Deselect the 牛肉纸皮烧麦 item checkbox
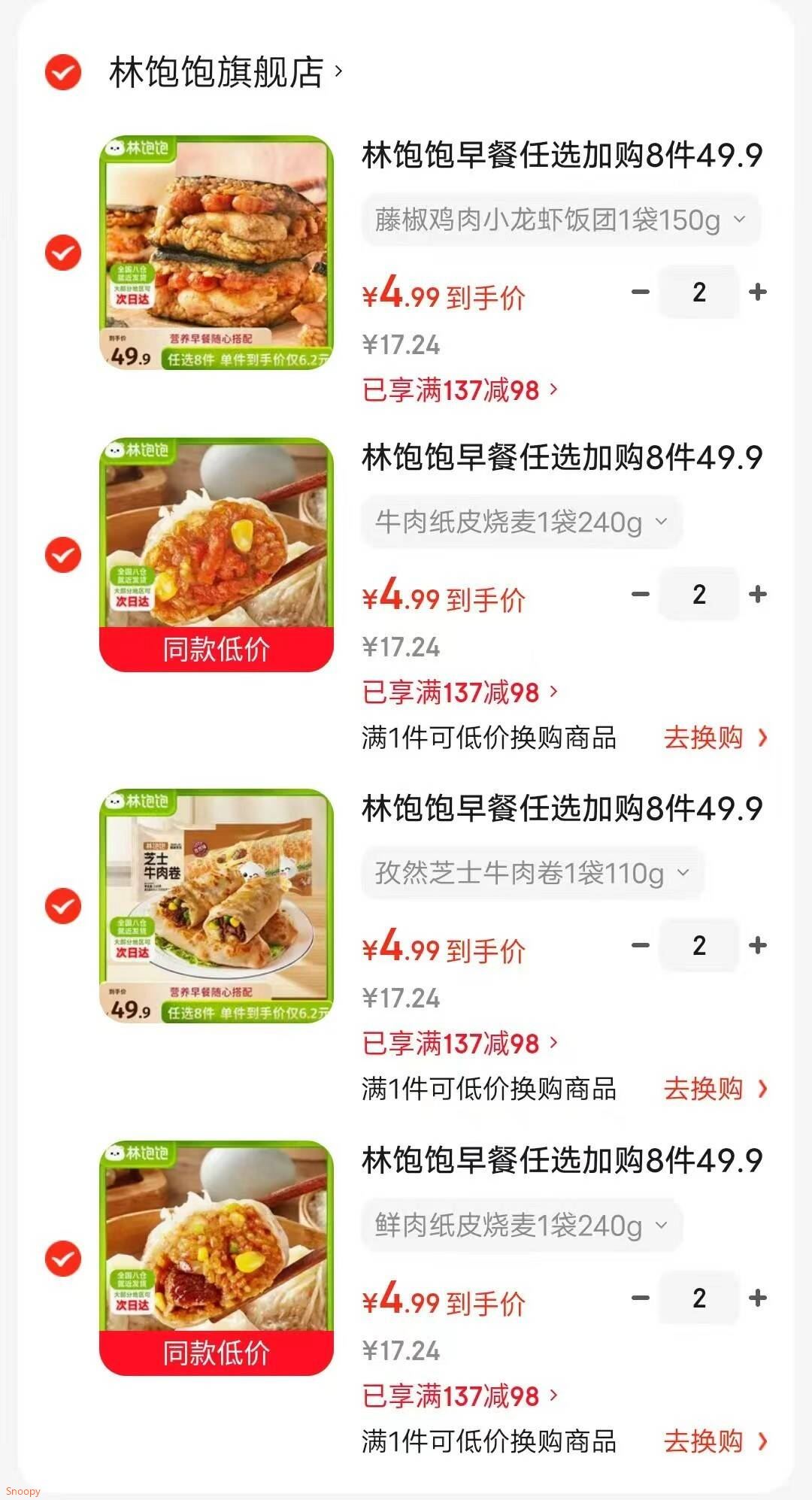This screenshot has width=812, height=1500. click(63, 555)
